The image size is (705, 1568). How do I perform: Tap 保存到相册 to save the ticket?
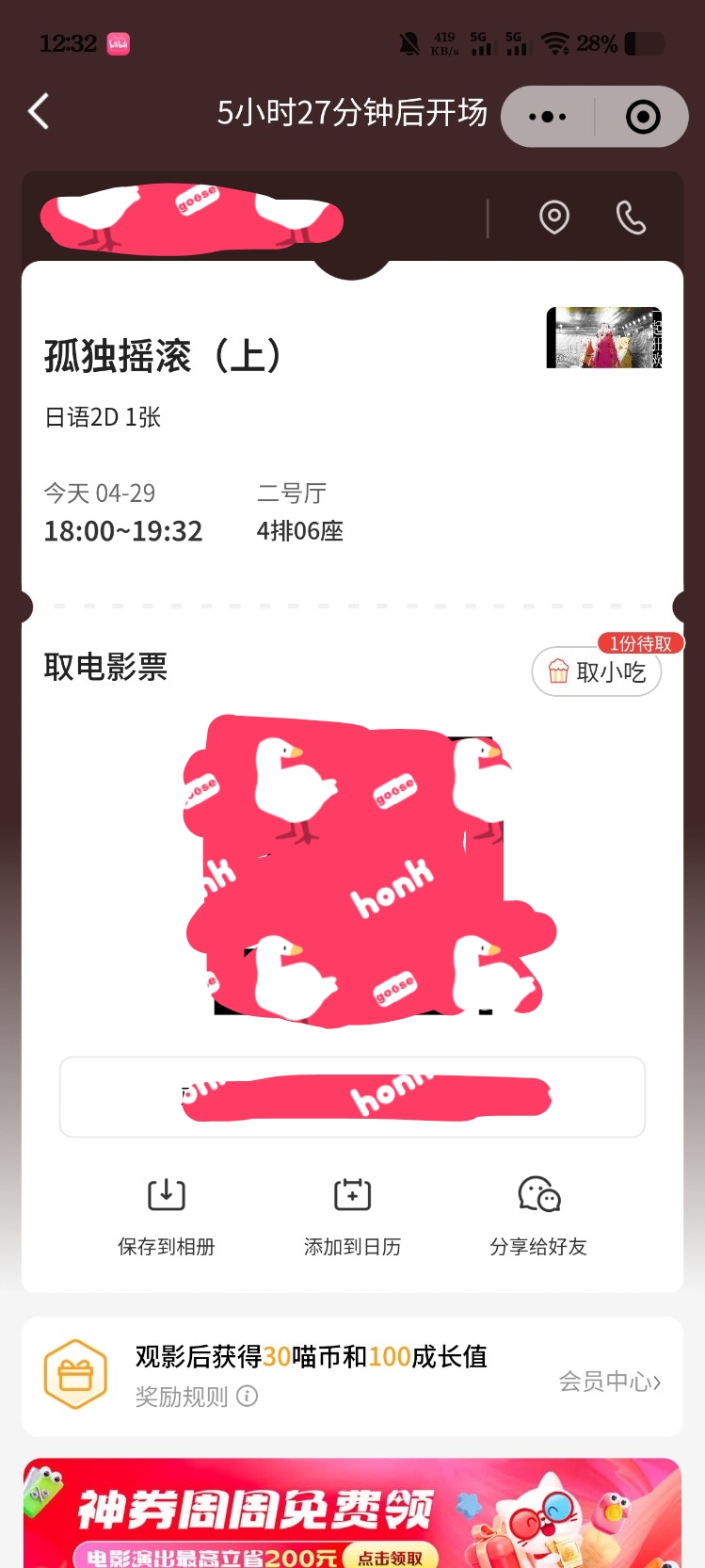(167, 1215)
